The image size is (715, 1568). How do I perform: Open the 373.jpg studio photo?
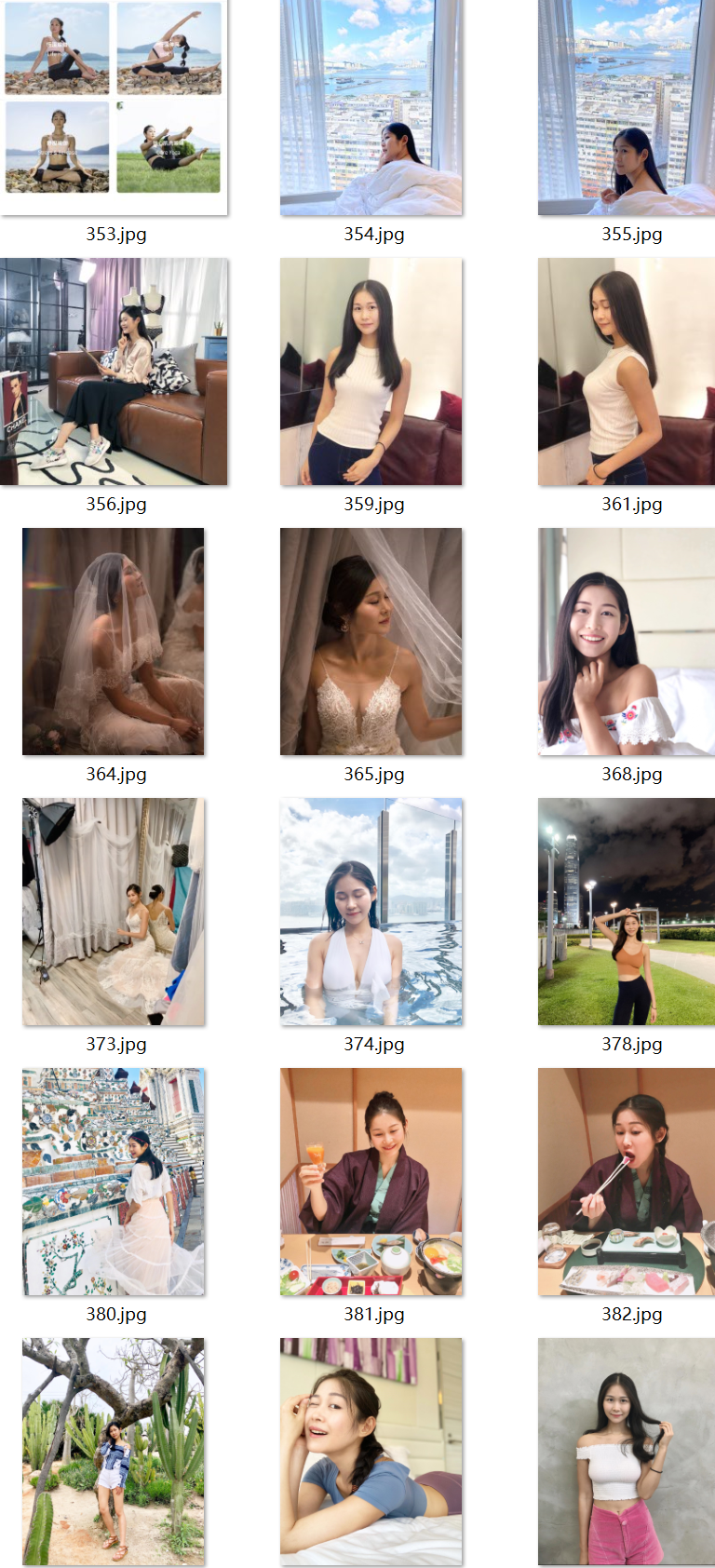pyautogui.click(x=114, y=912)
